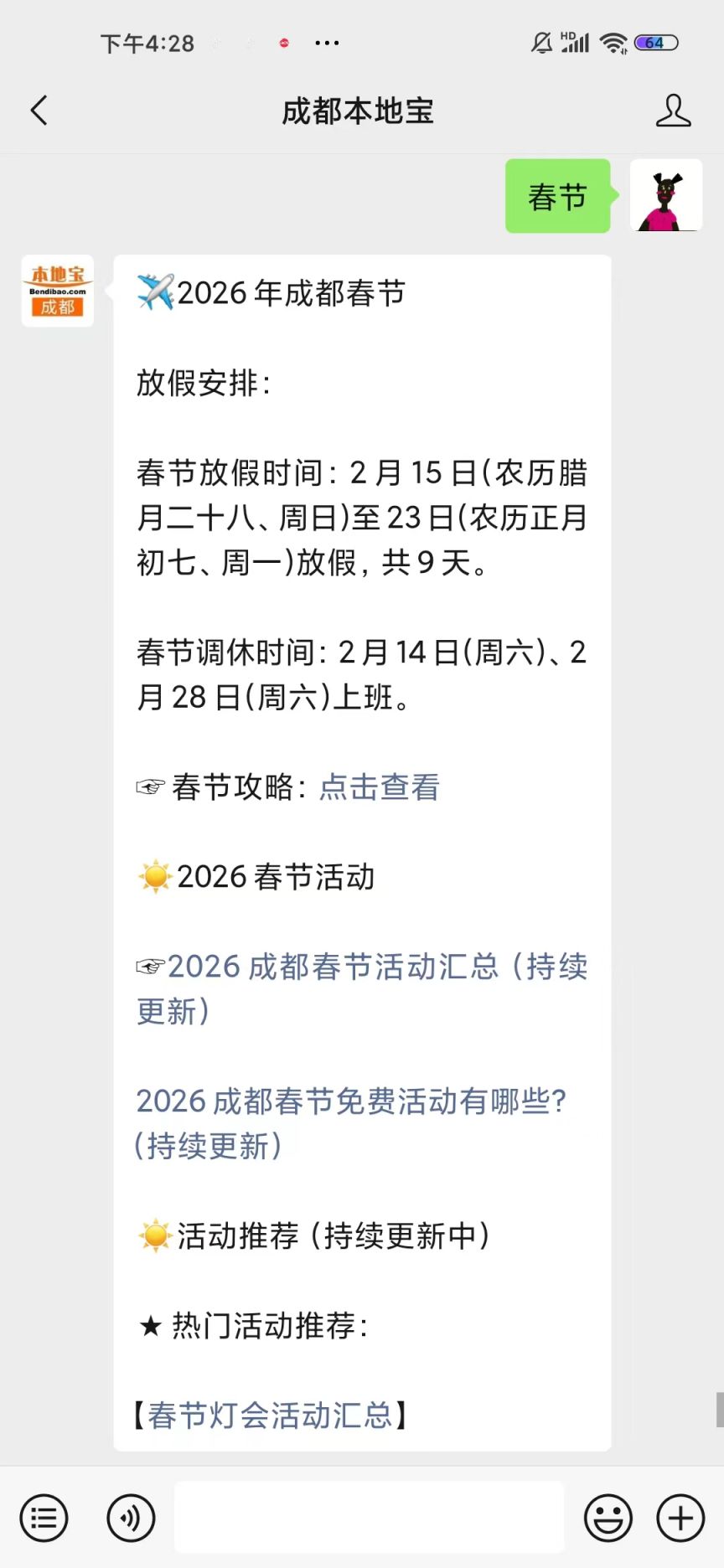Go back from the 成都本地宝 chat
The height and width of the screenshot is (1568, 724).
pos(39,111)
